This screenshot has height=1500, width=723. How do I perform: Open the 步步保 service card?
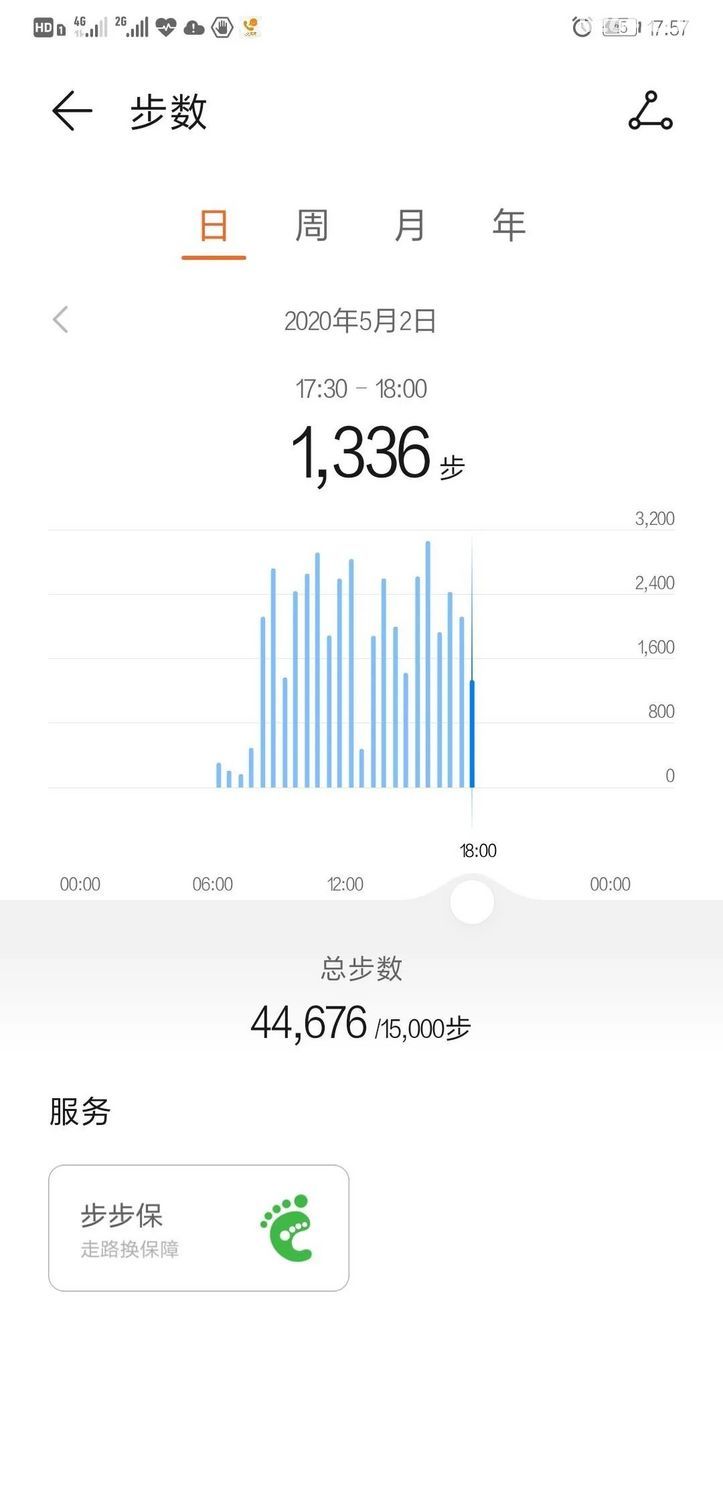tap(199, 1228)
